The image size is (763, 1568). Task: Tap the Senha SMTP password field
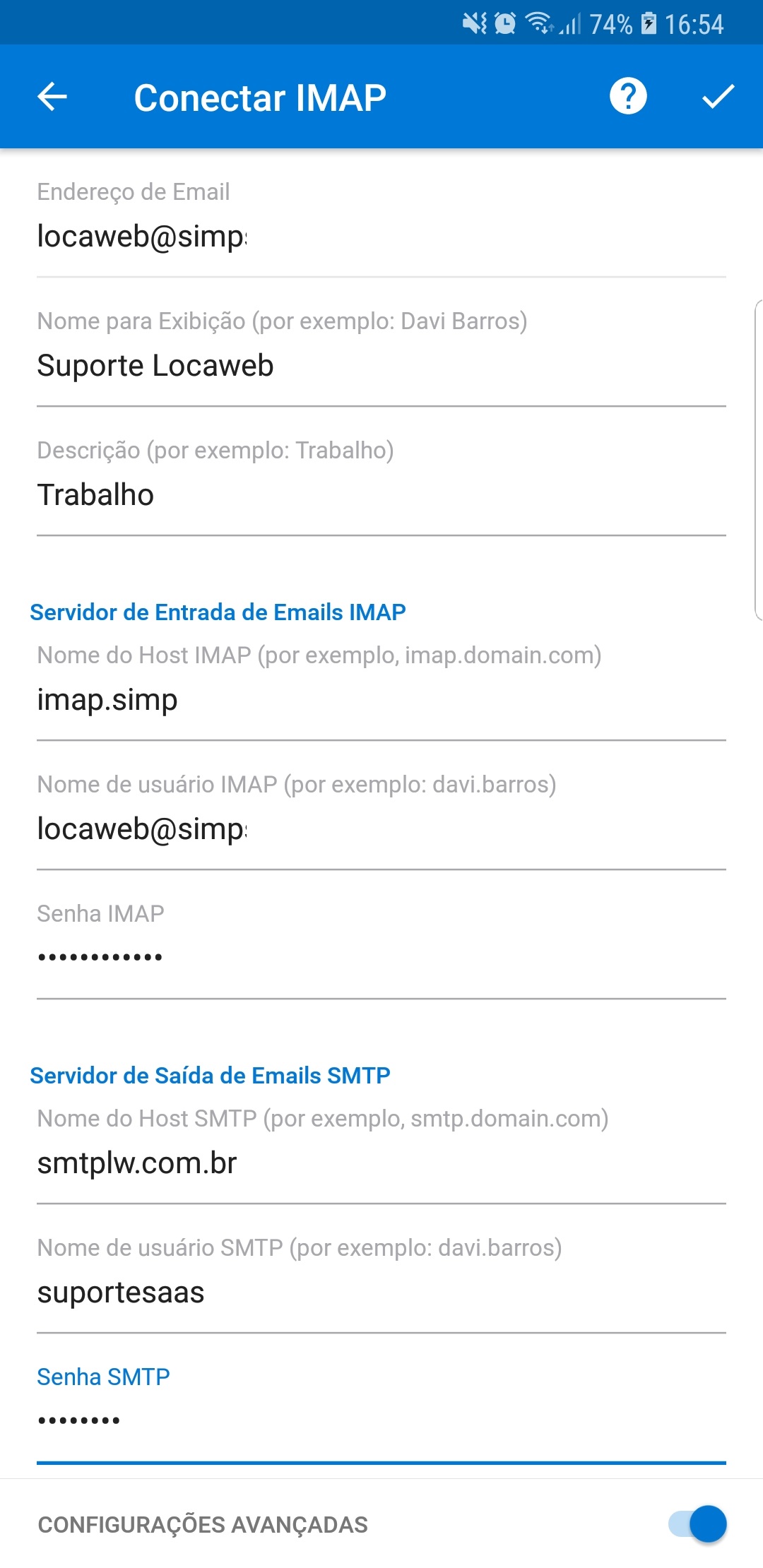pyautogui.click(x=381, y=1421)
